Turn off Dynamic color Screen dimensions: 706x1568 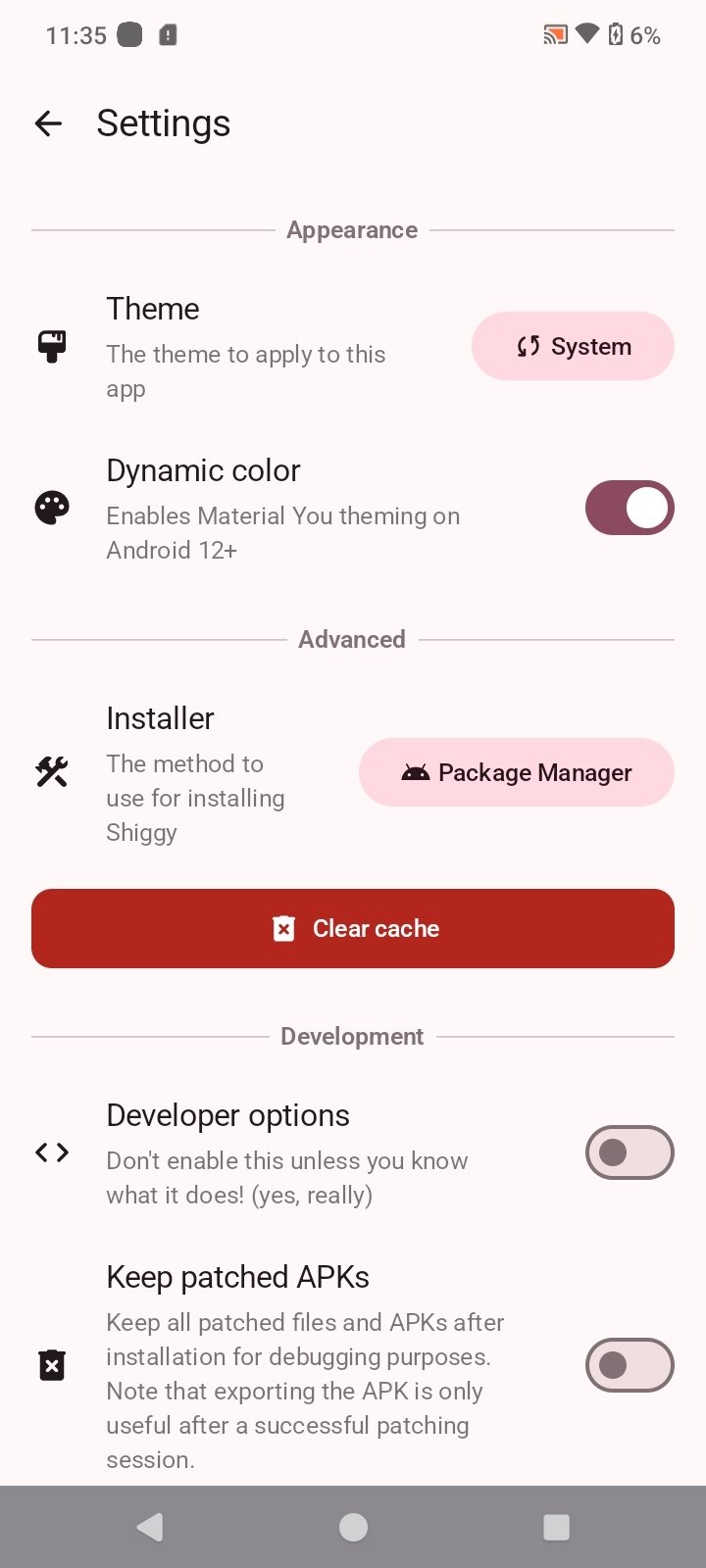[629, 508]
